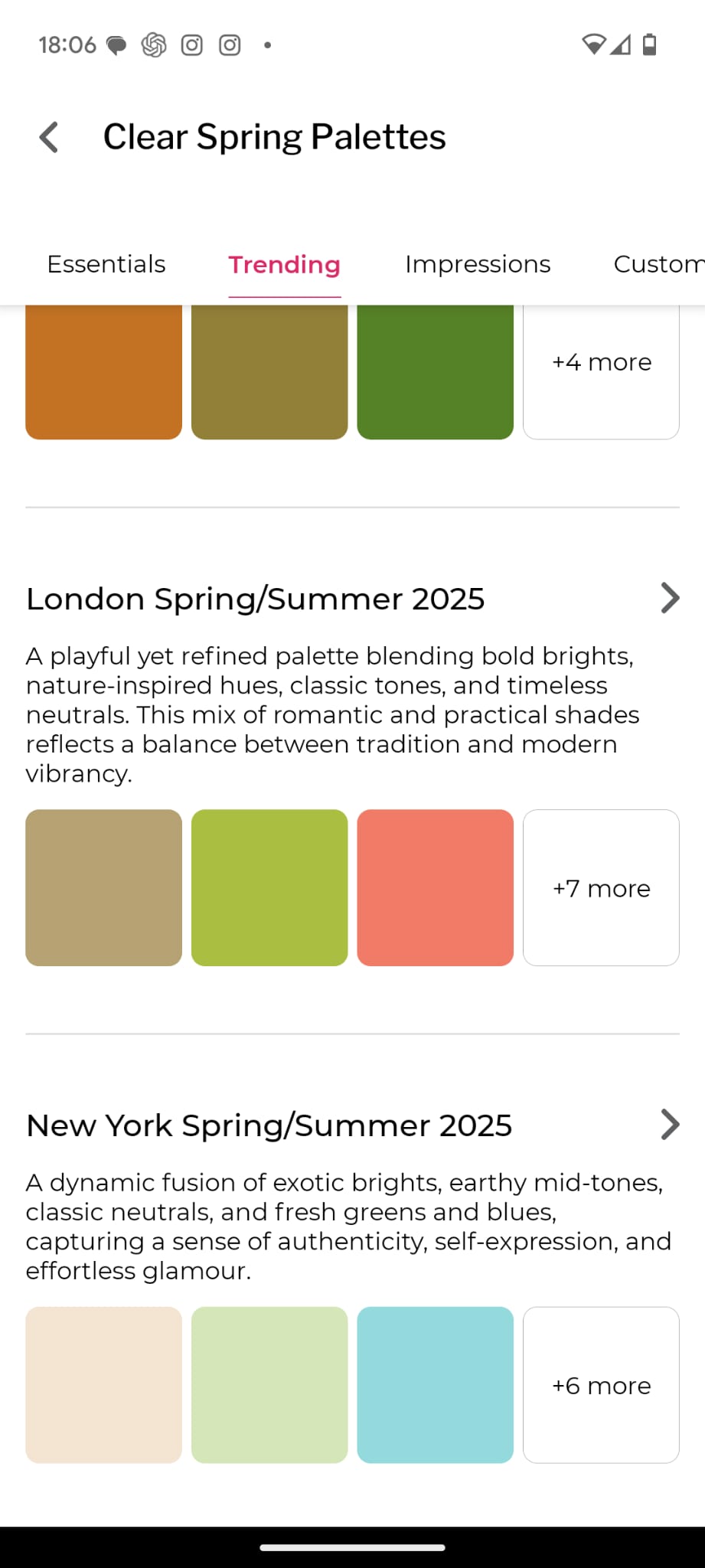Open the Impressions tab
Viewport: 705px width, 1568px height.
pyautogui.click(x=478, y=264)
